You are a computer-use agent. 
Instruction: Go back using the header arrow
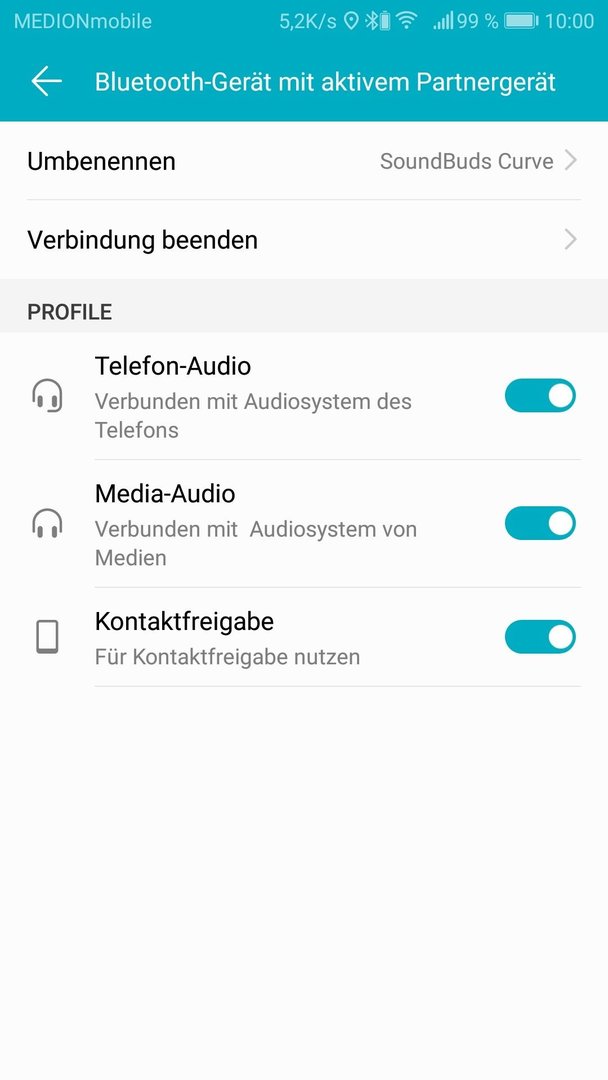(x=46, y=81)
